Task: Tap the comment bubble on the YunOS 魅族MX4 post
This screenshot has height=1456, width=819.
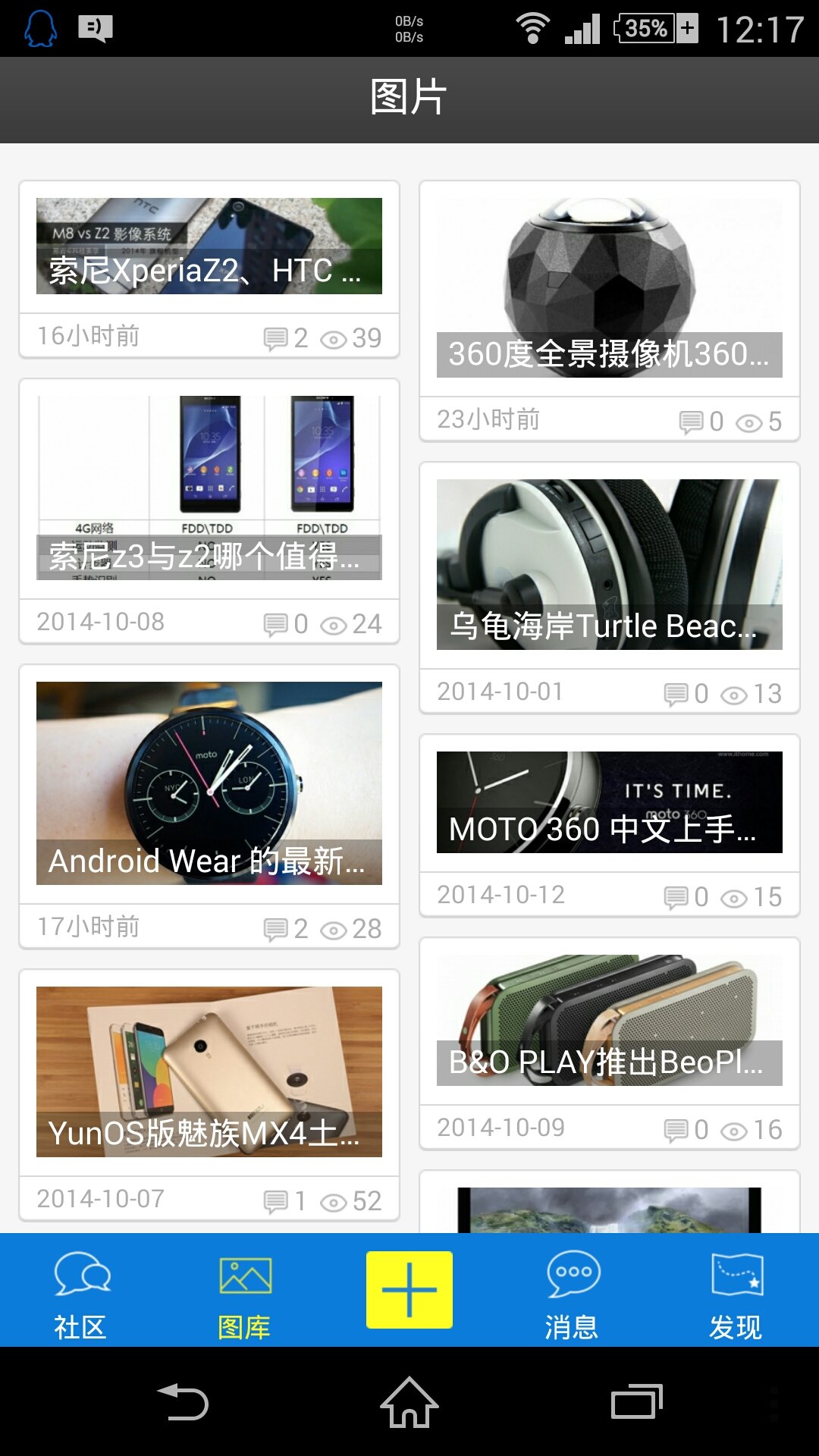Action: pos(275,1200)
